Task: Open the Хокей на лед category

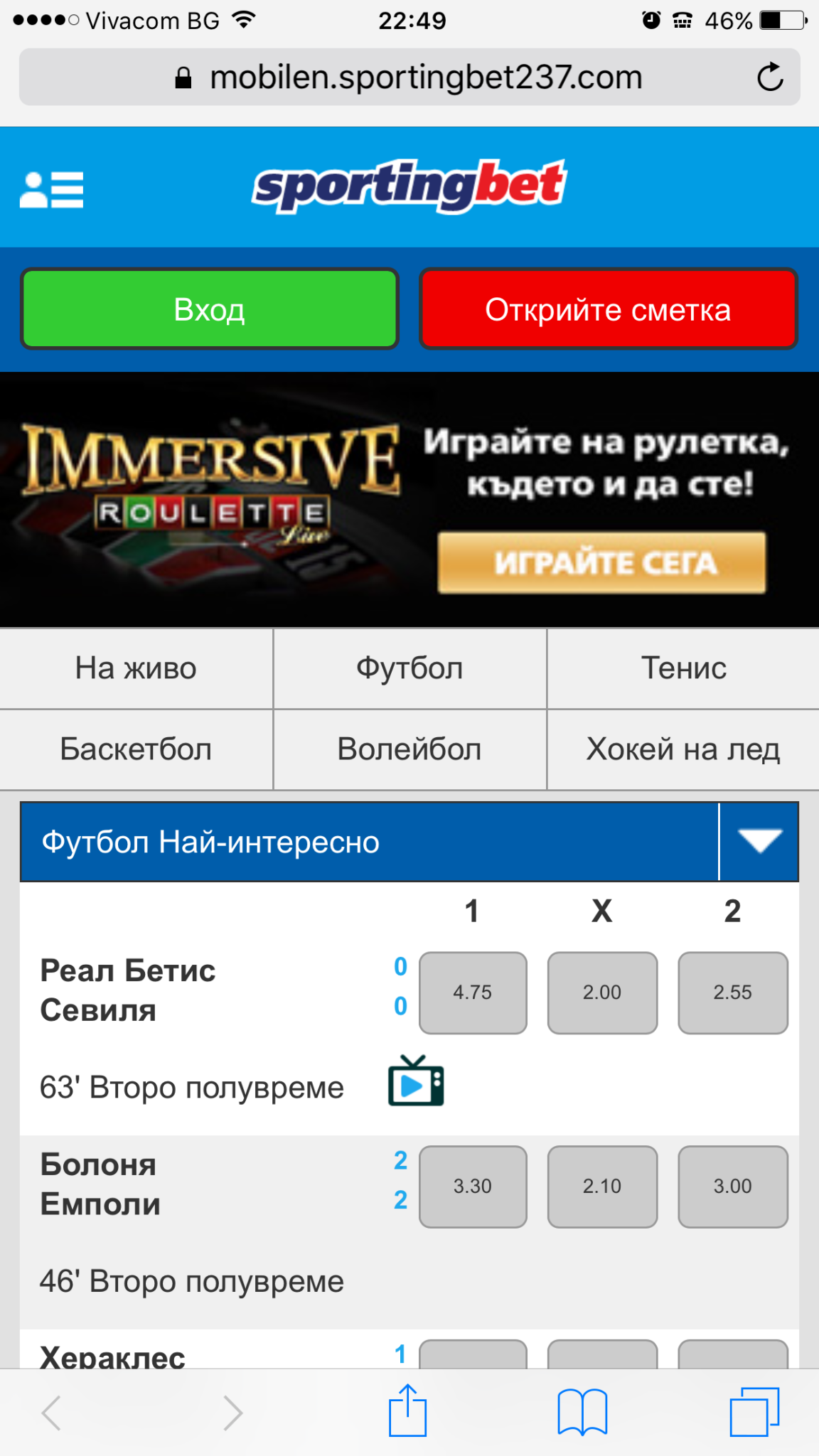Action: [683, 749]
